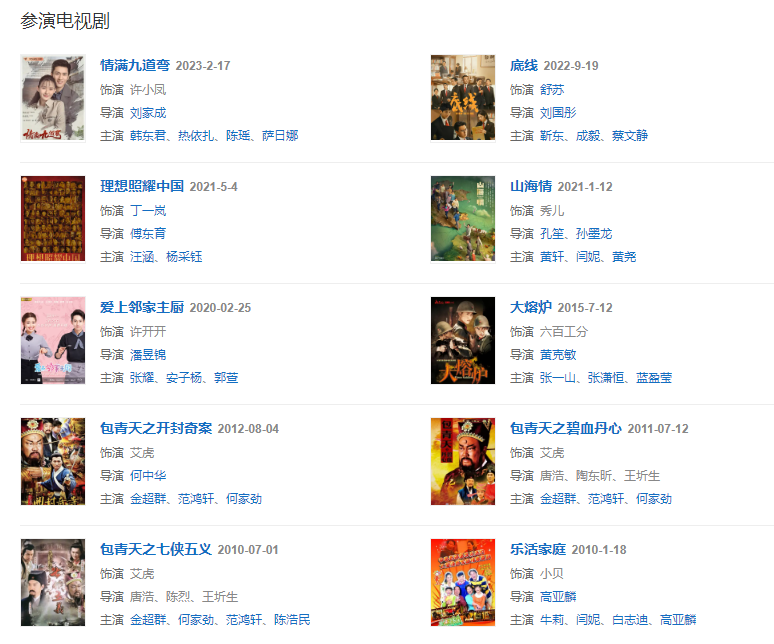Tap the 大熔炉 poster thumbnail
The height and width of the screenshot is (644, 774).
(x=462, y=340)
